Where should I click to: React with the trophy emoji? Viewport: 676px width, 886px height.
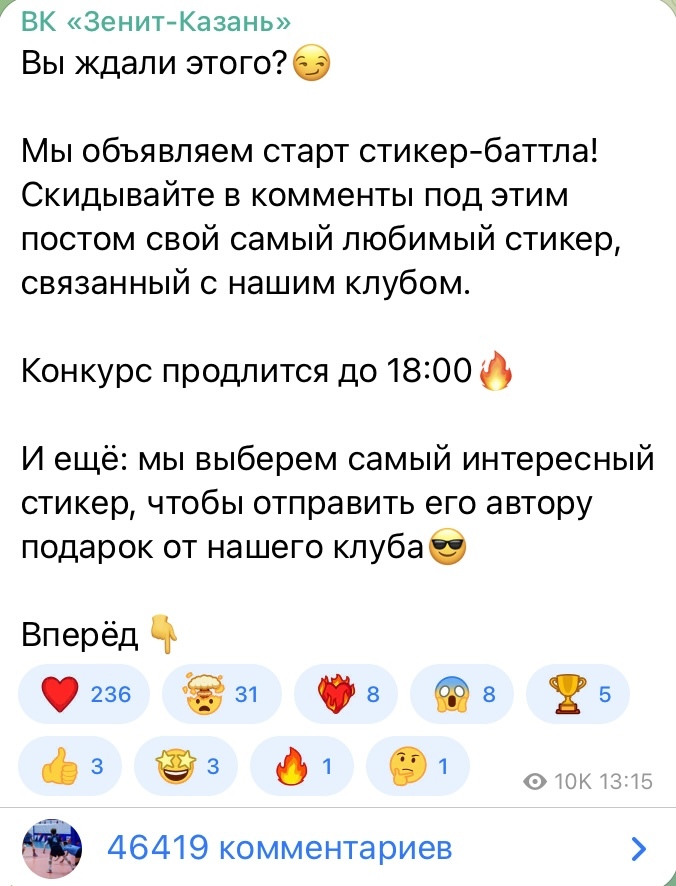577,694
